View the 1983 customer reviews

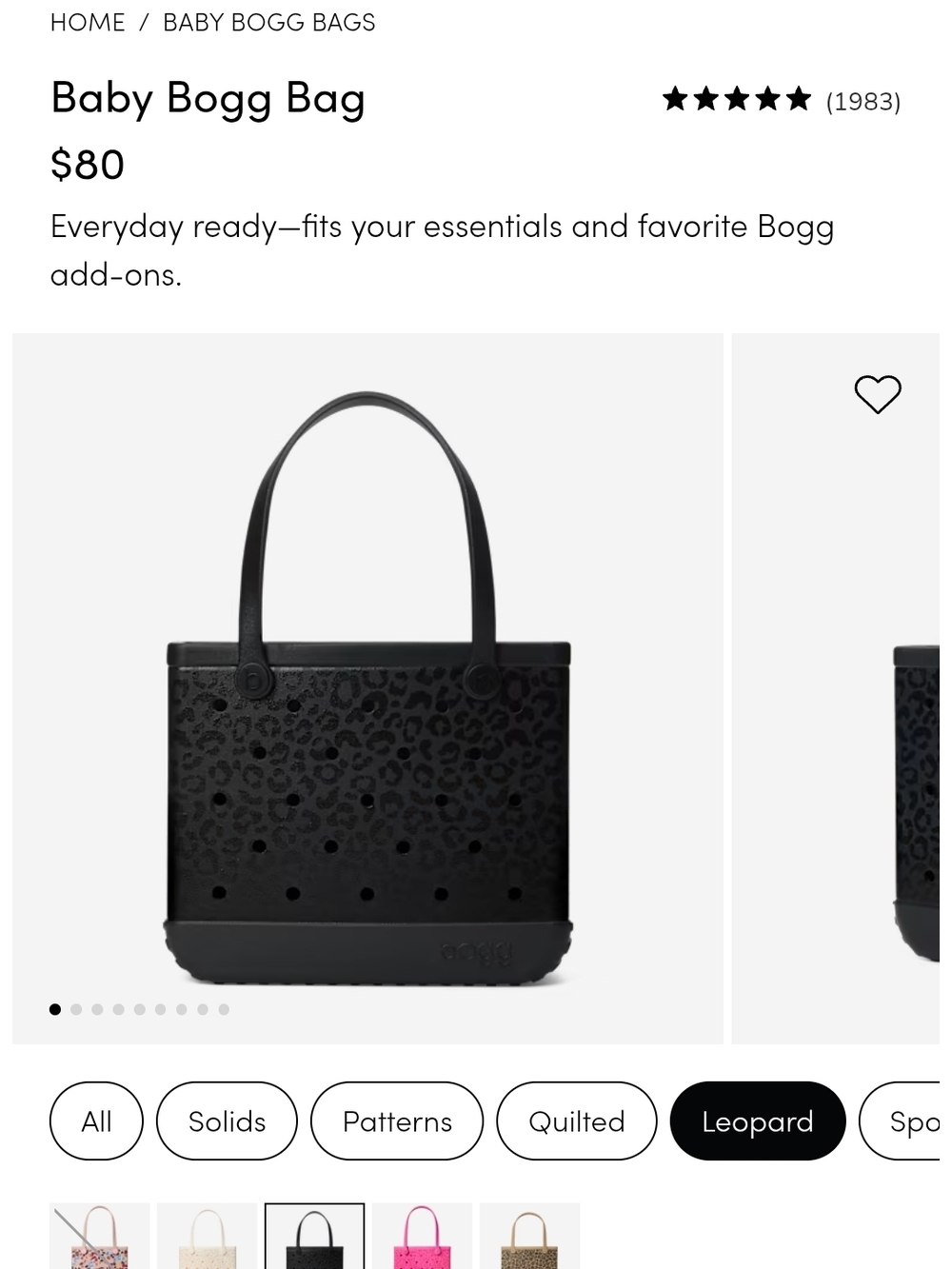coord(863,100)
